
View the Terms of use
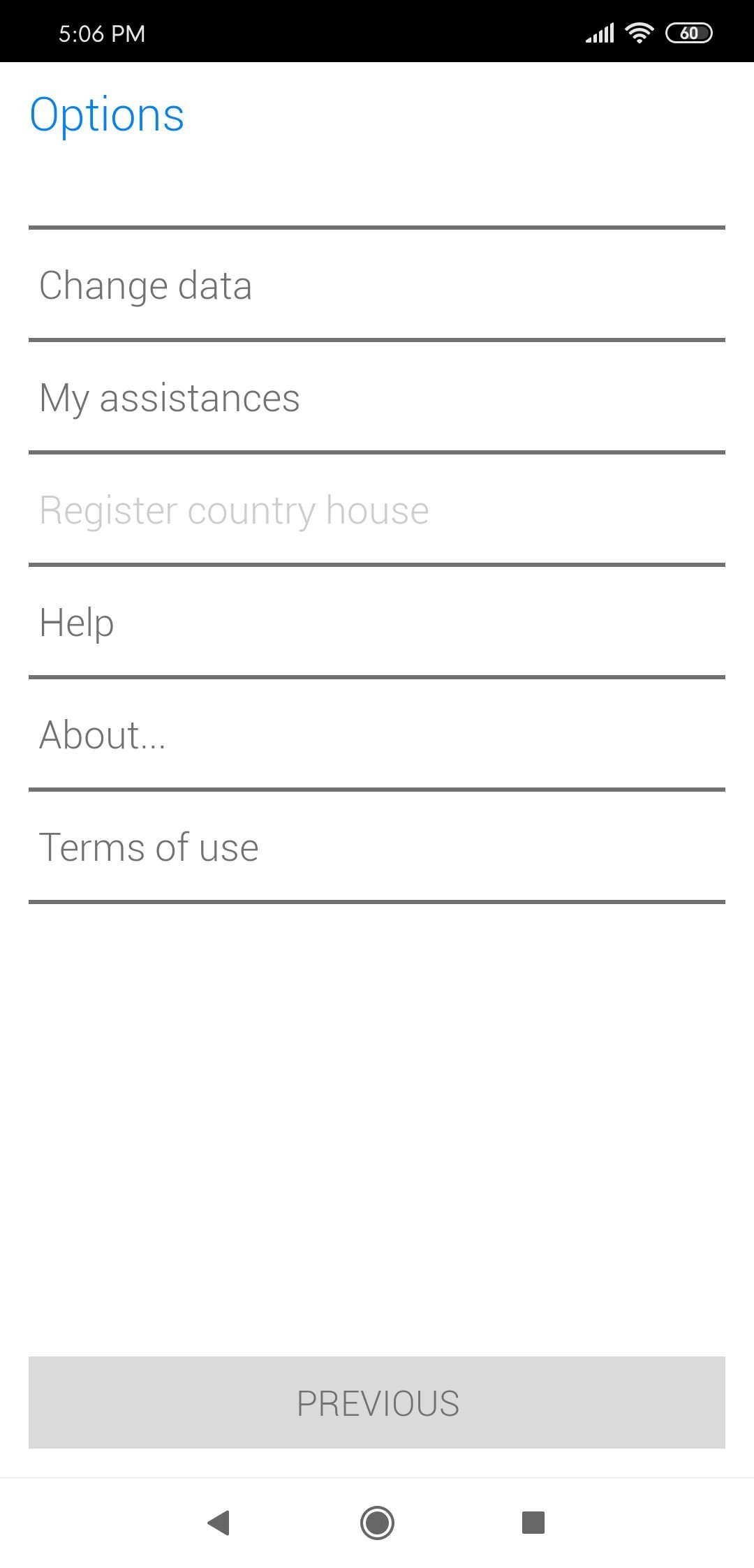[x=377, y=847]
